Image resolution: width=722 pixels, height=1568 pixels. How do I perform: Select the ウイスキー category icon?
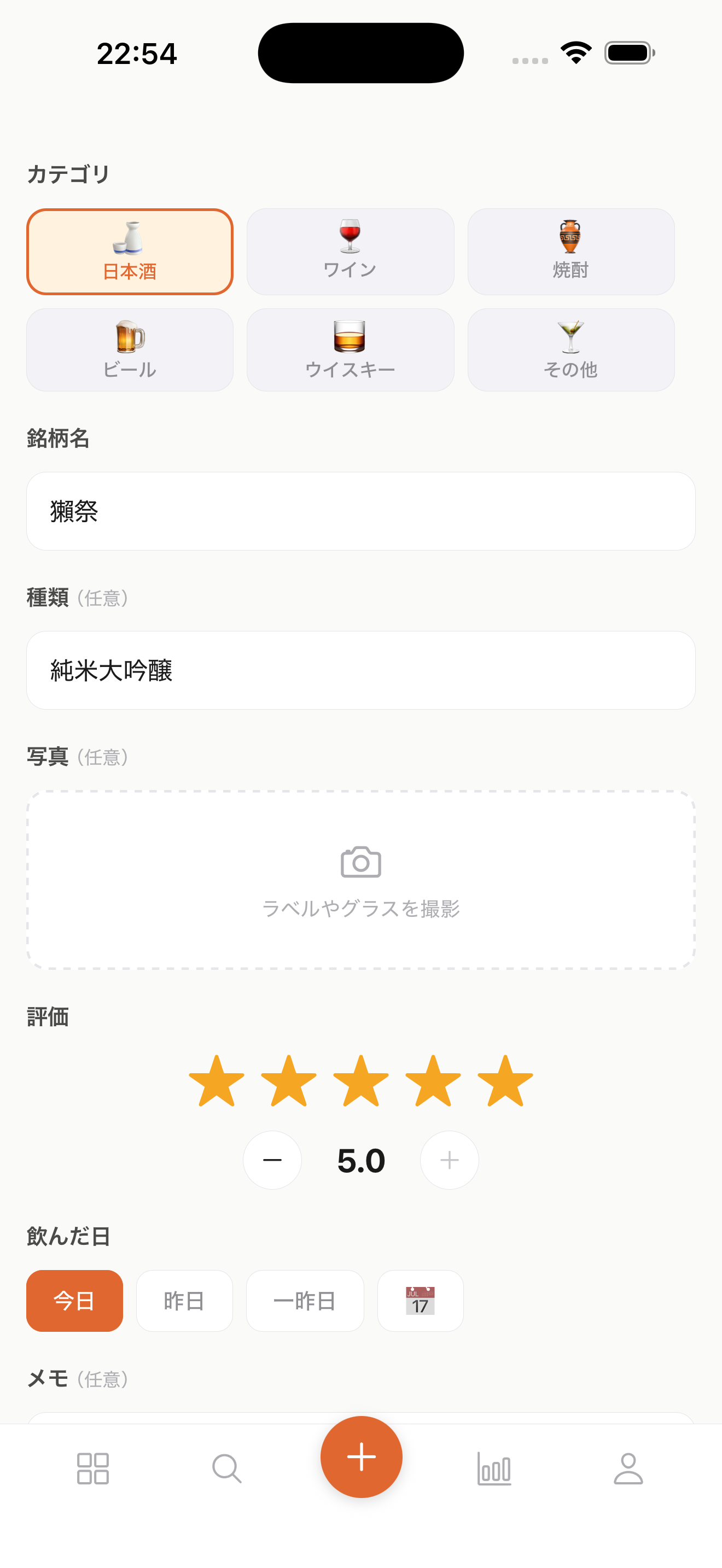point(350,349)
